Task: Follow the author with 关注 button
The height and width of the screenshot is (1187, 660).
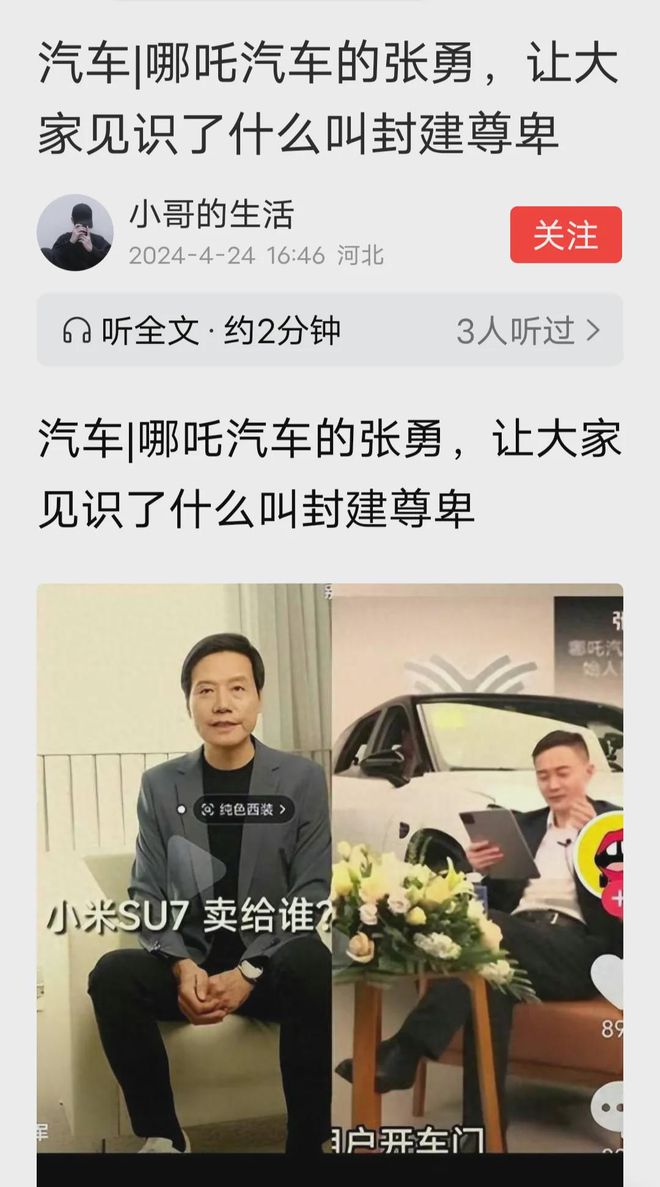Action: [565, 235]
